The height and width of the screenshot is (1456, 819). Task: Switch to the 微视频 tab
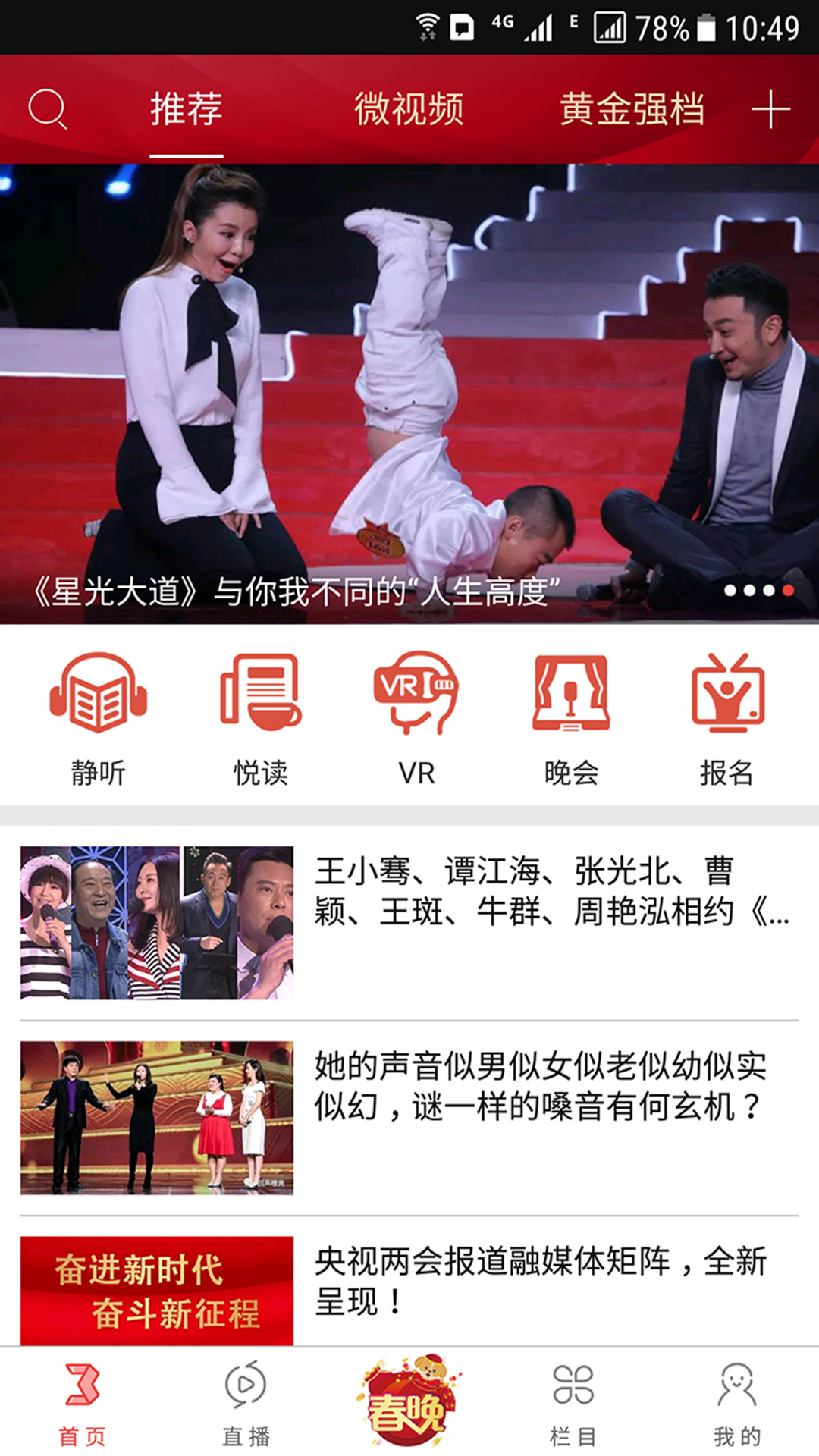point(409,109)
